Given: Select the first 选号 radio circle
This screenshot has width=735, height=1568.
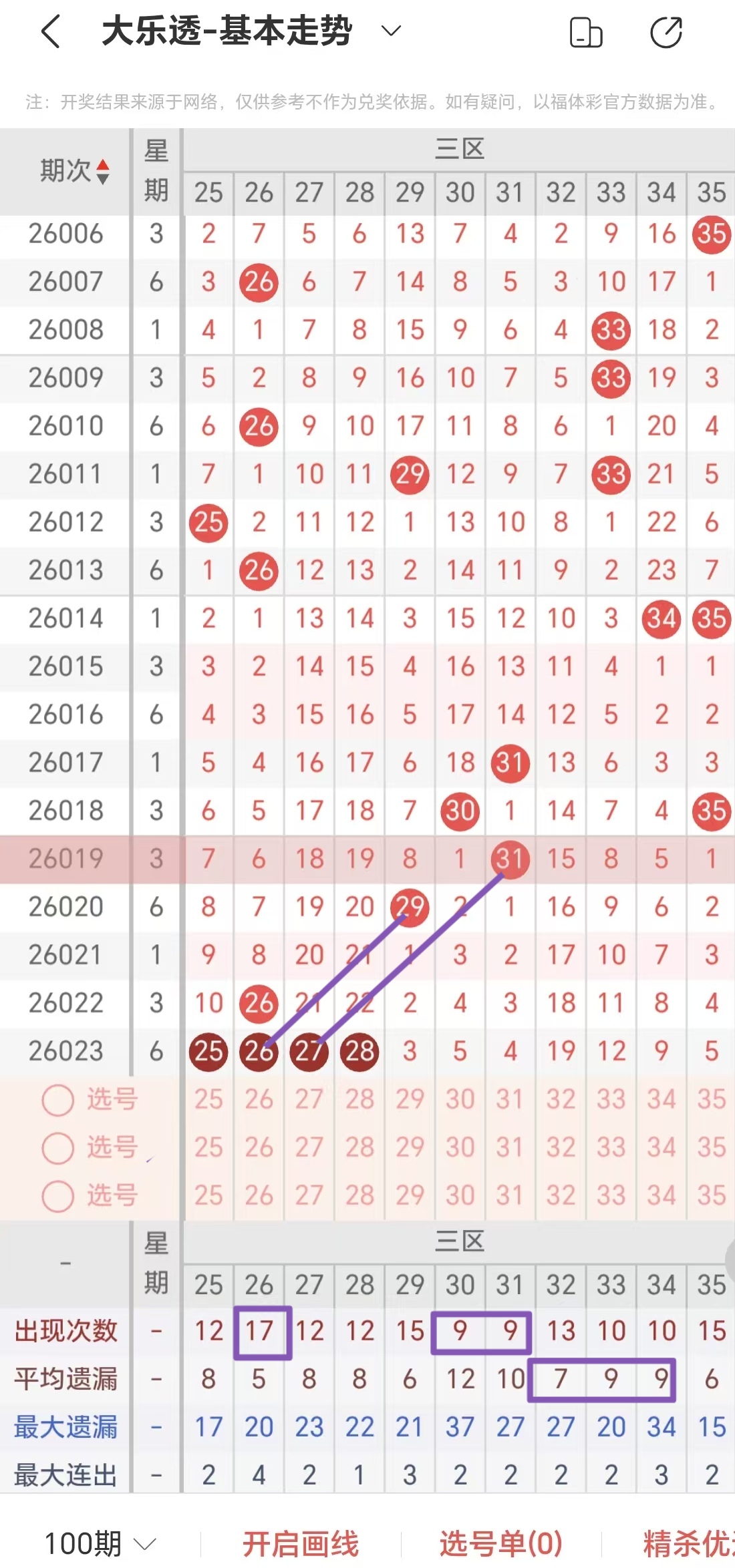Looking at the screenshot, I should coord(57,1099).
